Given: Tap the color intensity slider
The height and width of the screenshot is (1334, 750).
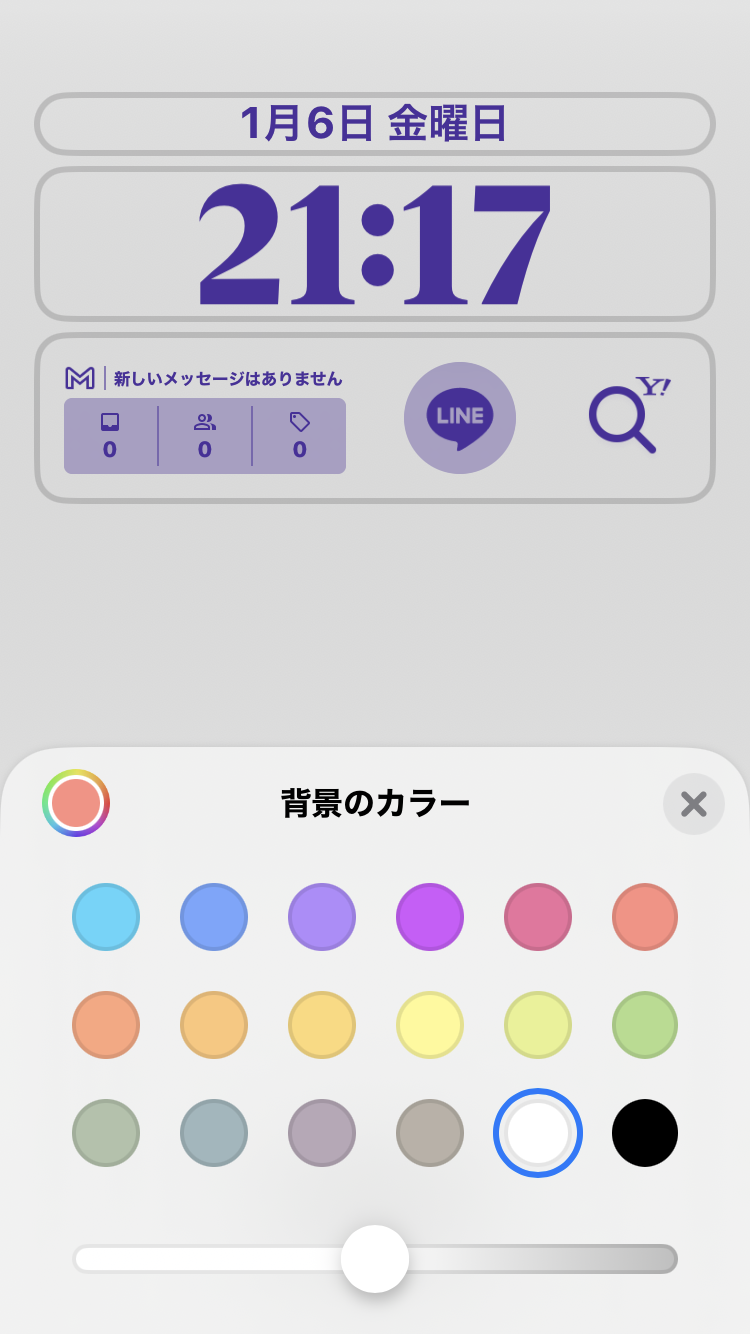Looking at the screenshot, I should pyautogui.click(x=375, y=1259).
